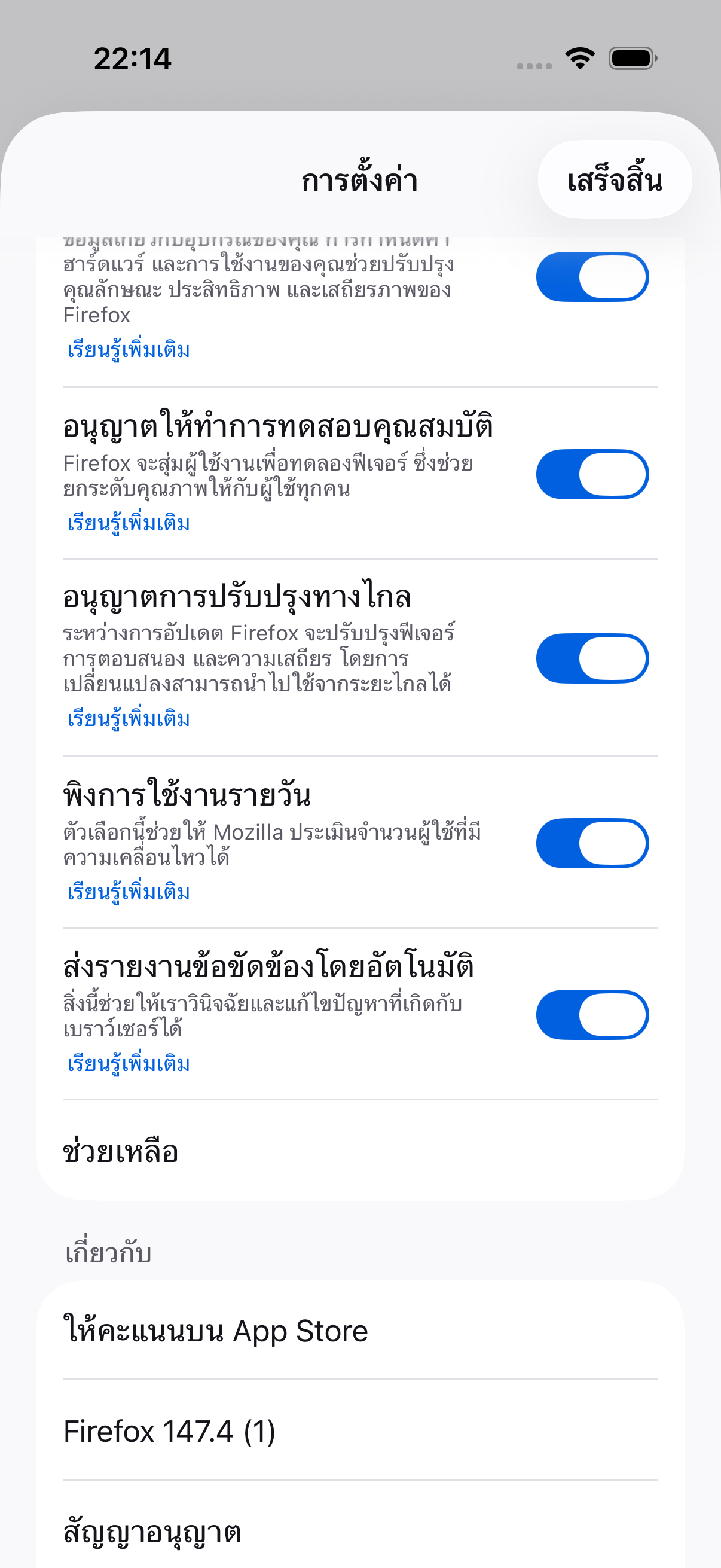The width and height of the screenshot is (721, 1568).
Task: Disable ส่งรายงานข้อขัดข้องโดยอัตโนมัติ
Action: (x=592, y=1015)
